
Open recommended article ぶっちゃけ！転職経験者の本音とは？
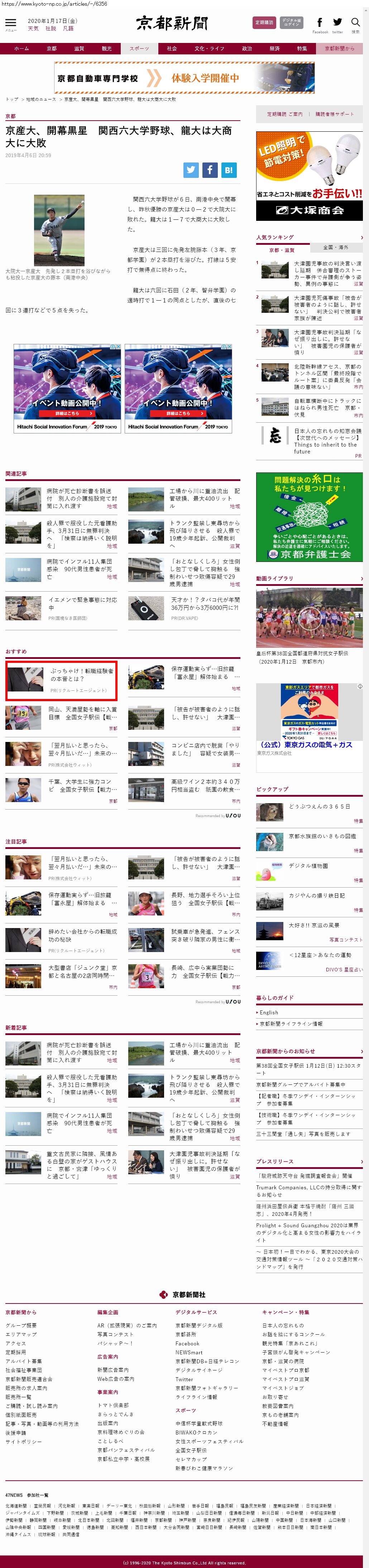[82, 674]
